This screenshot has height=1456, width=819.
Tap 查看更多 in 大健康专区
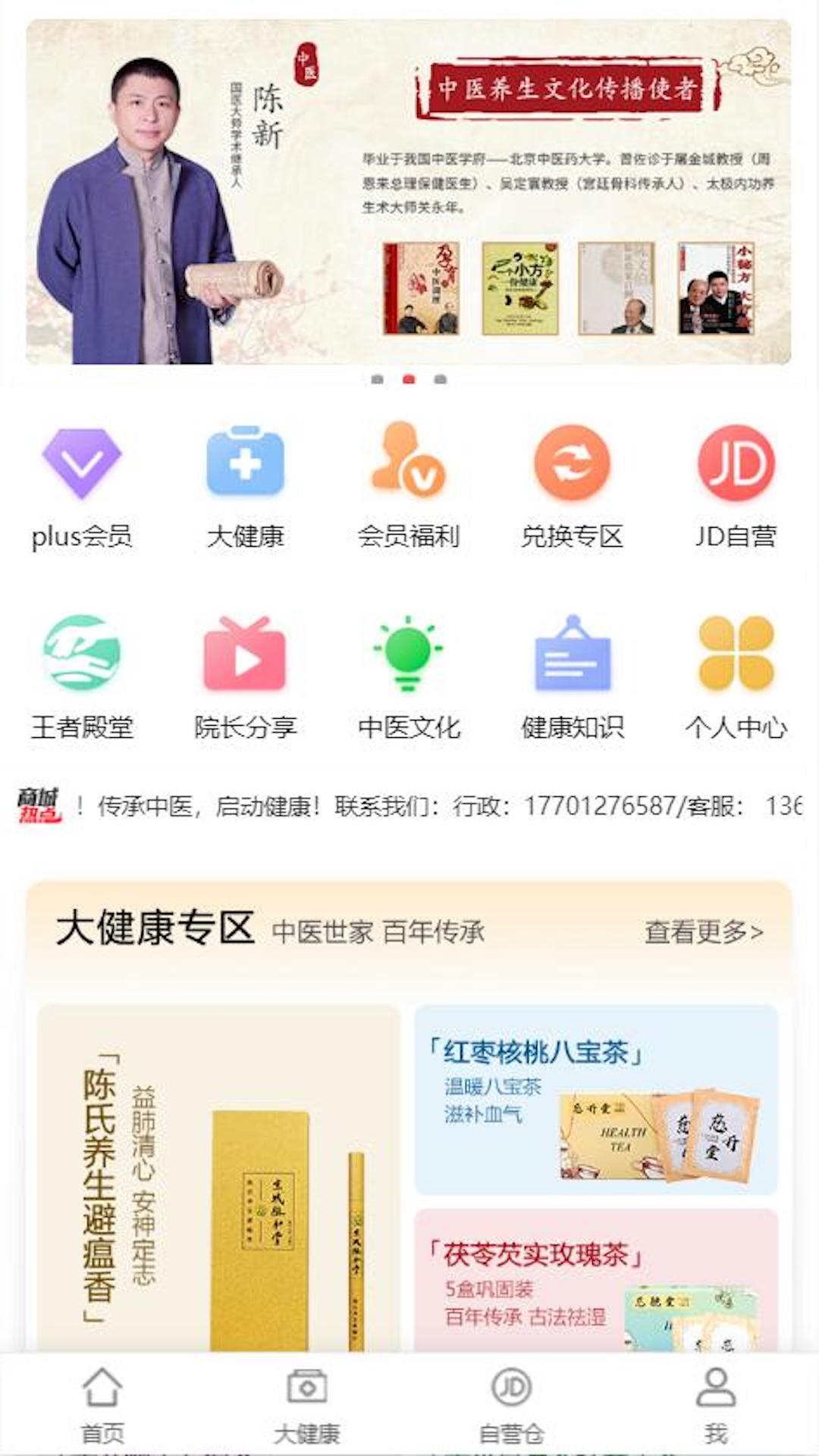[x=703, y=931]
